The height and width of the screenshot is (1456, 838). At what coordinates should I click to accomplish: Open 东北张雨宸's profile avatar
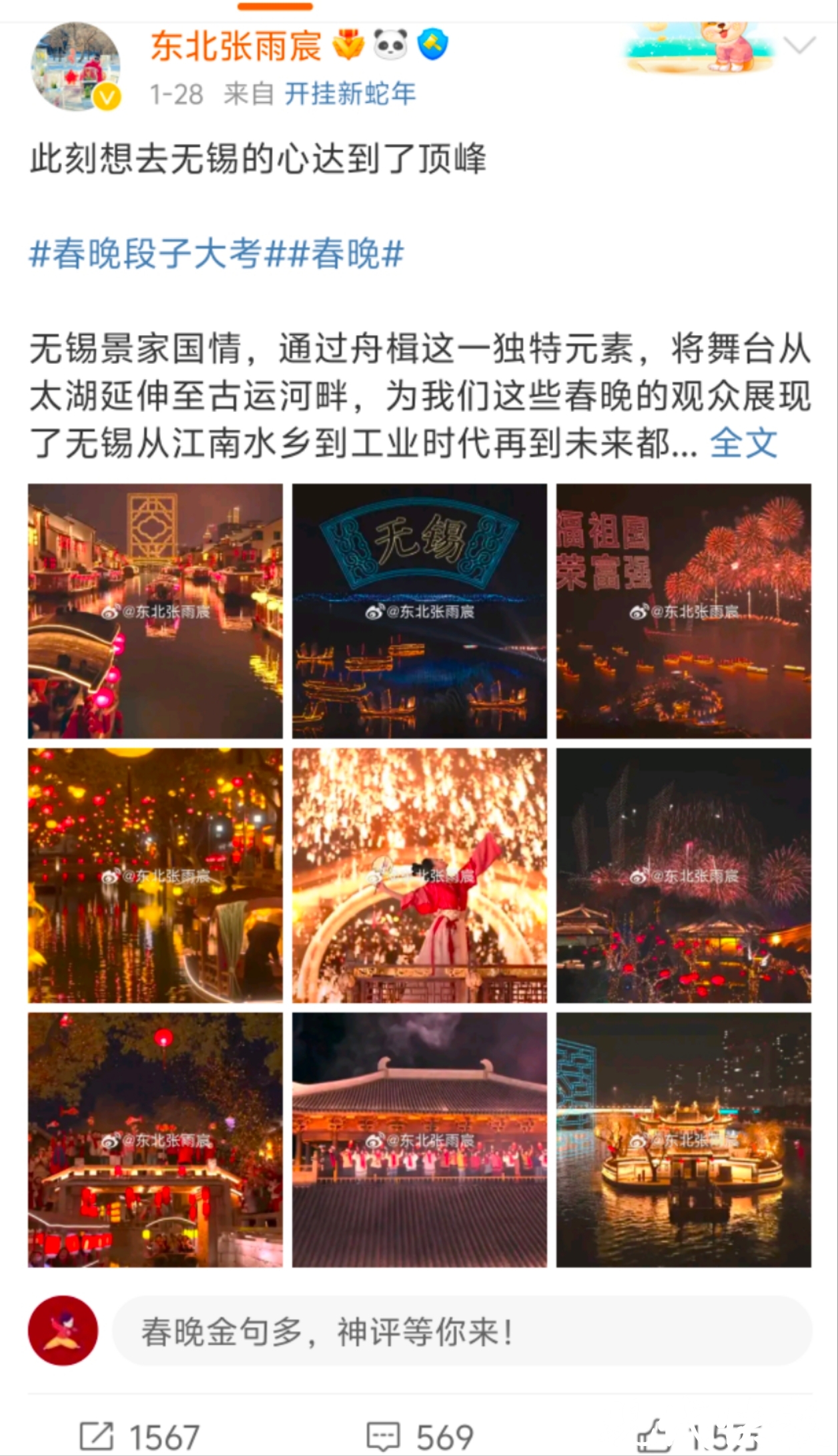click(75, 67)
